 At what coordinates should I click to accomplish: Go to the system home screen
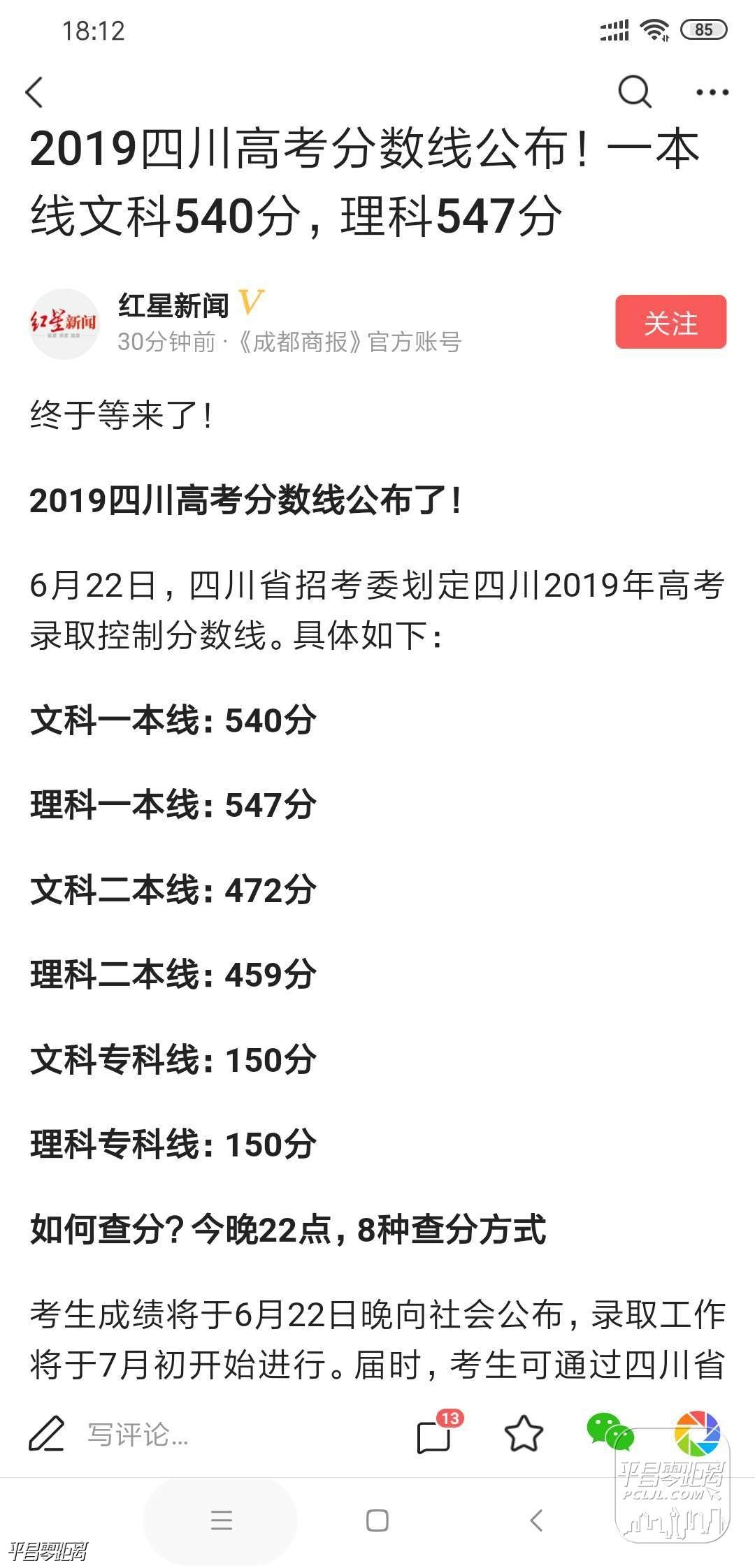(377, 1520)
